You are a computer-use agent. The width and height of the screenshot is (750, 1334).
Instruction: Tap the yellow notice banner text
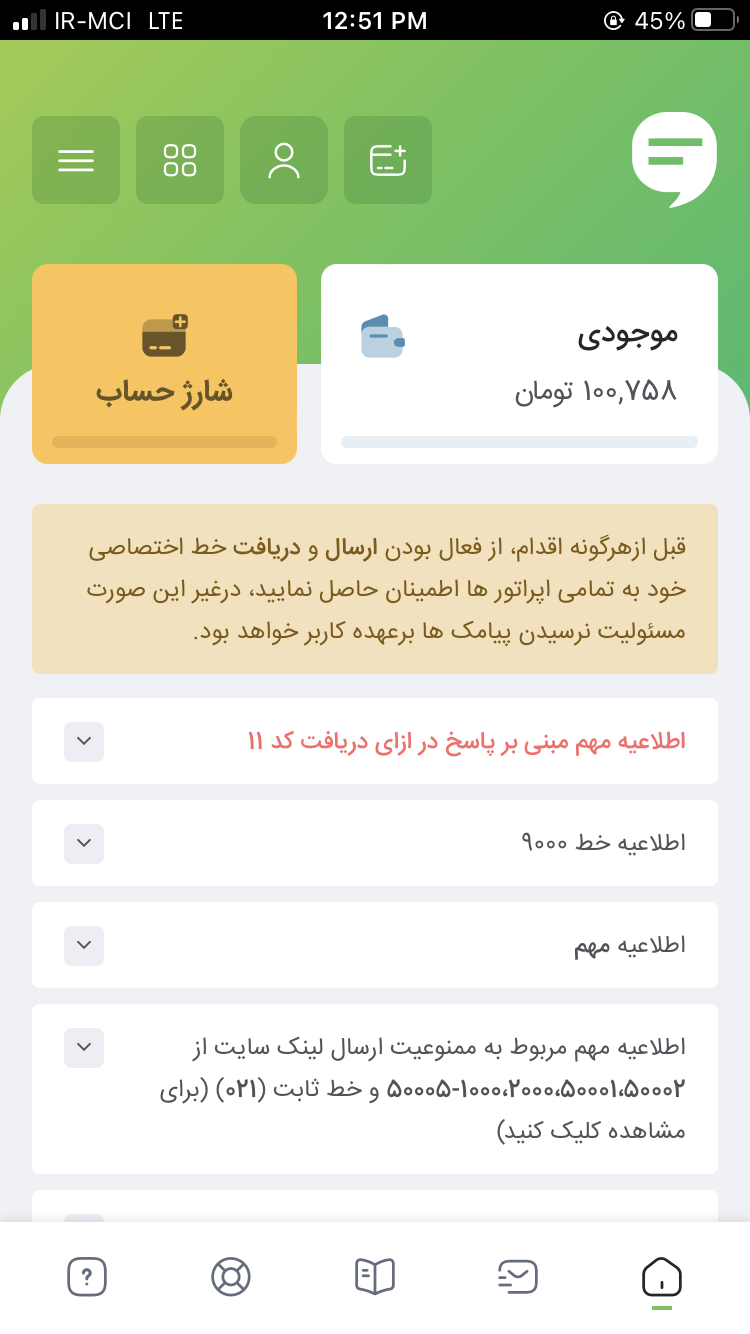[x=375, y=588]
